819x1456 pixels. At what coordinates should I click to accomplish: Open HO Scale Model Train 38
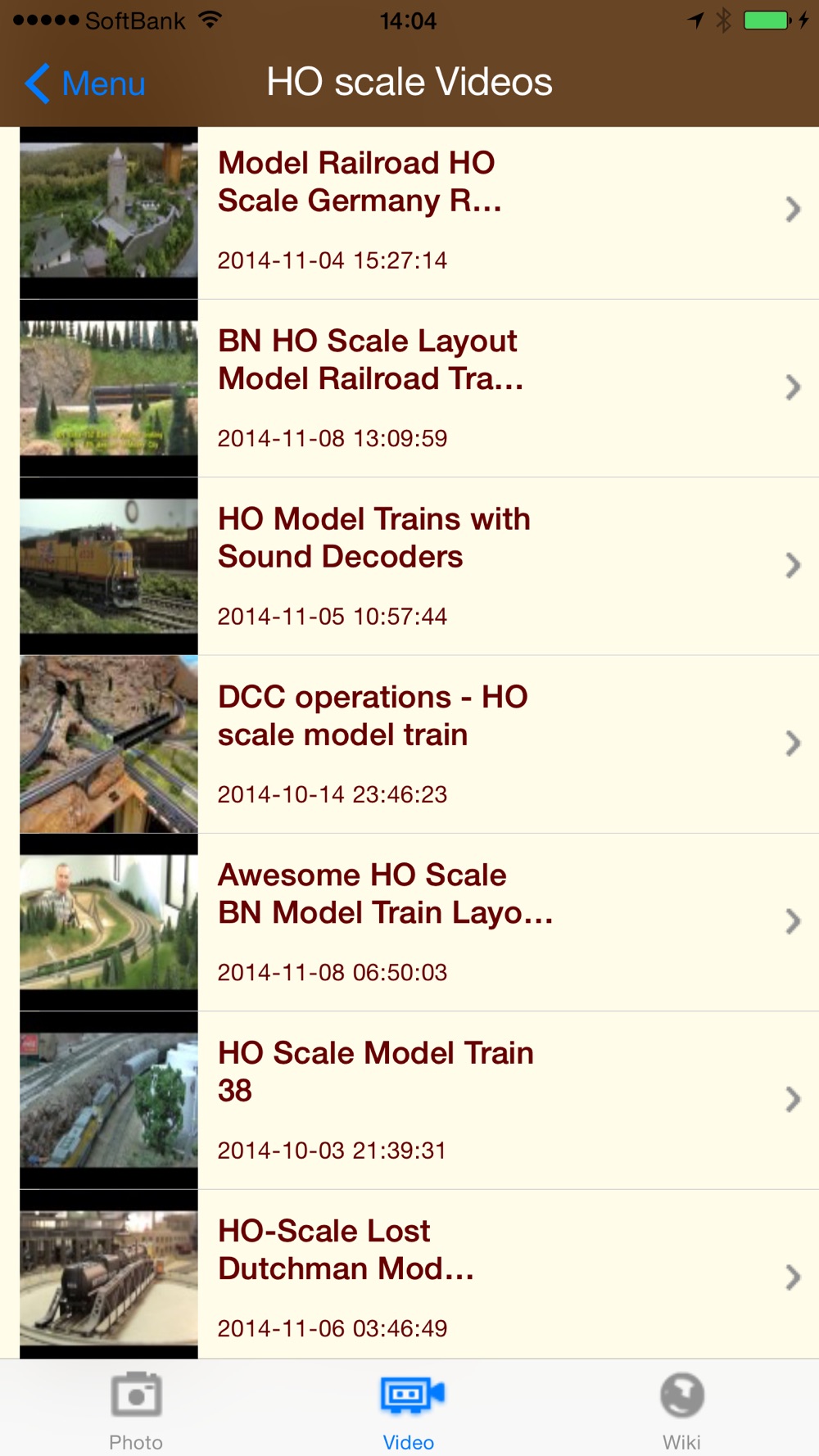coord(409,1100)
